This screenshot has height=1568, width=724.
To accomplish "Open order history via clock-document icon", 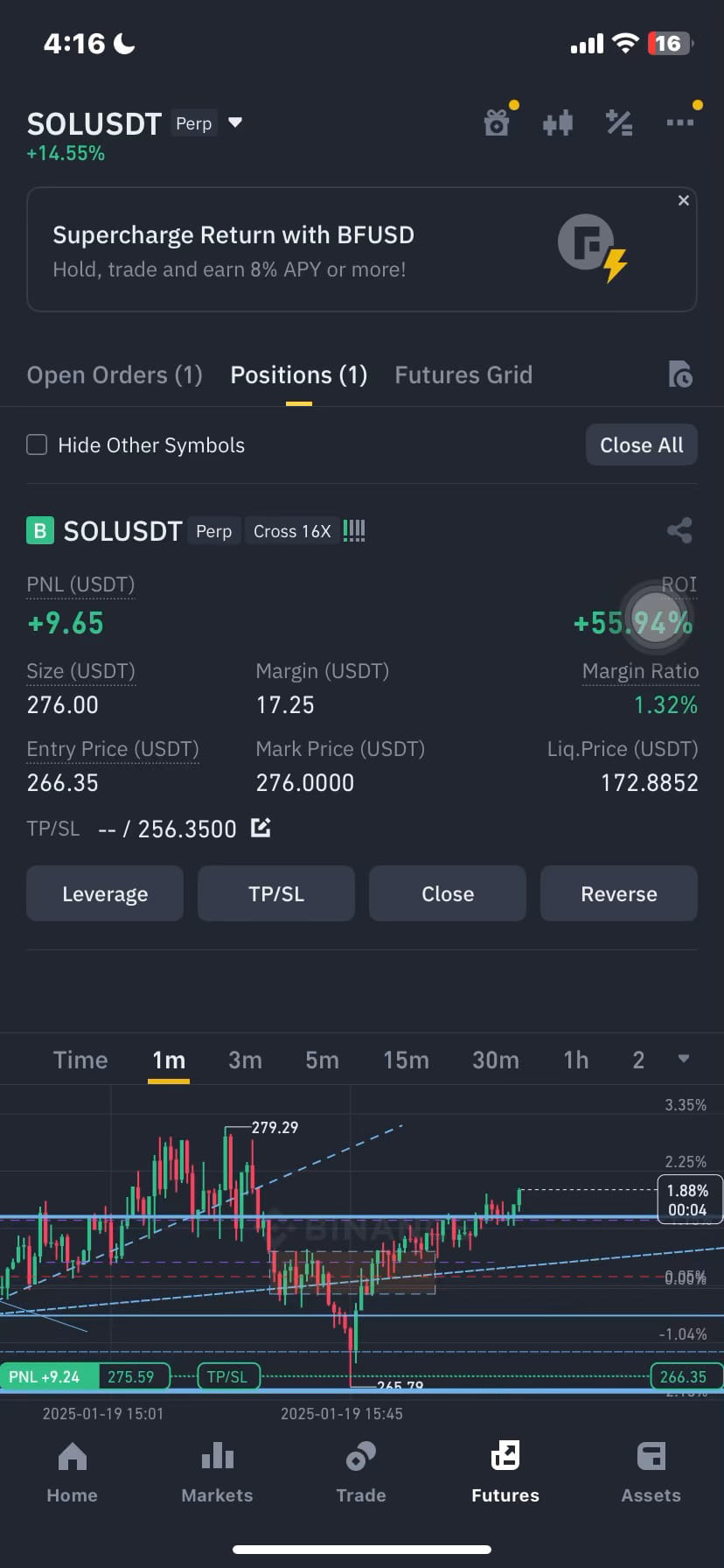I will click(x=680, y=374).
